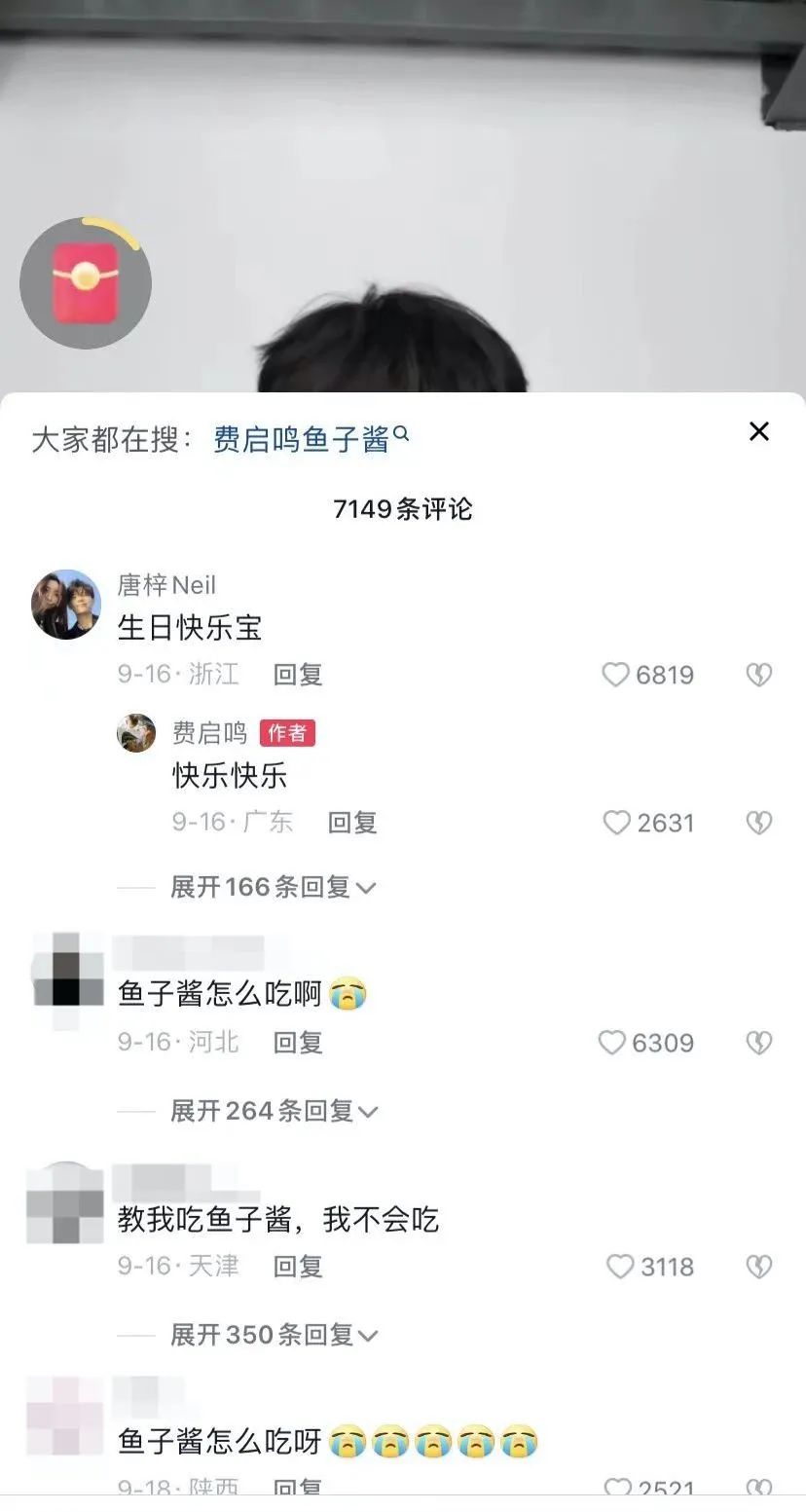Toggle the dislike on the 天津 comment
806x1512 pixels.
pyautogui.click(x=758, y=1267)
